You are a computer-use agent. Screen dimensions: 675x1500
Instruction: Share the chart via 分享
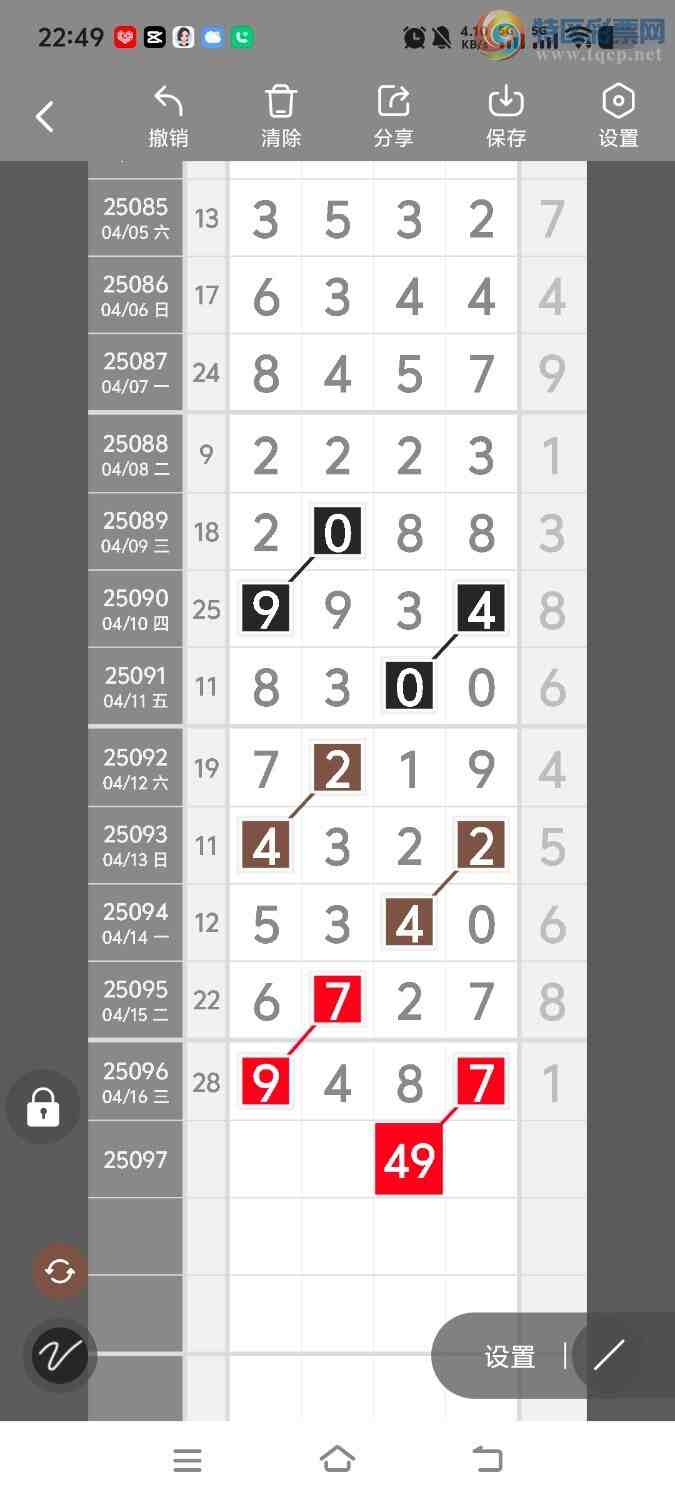point(394,117)
